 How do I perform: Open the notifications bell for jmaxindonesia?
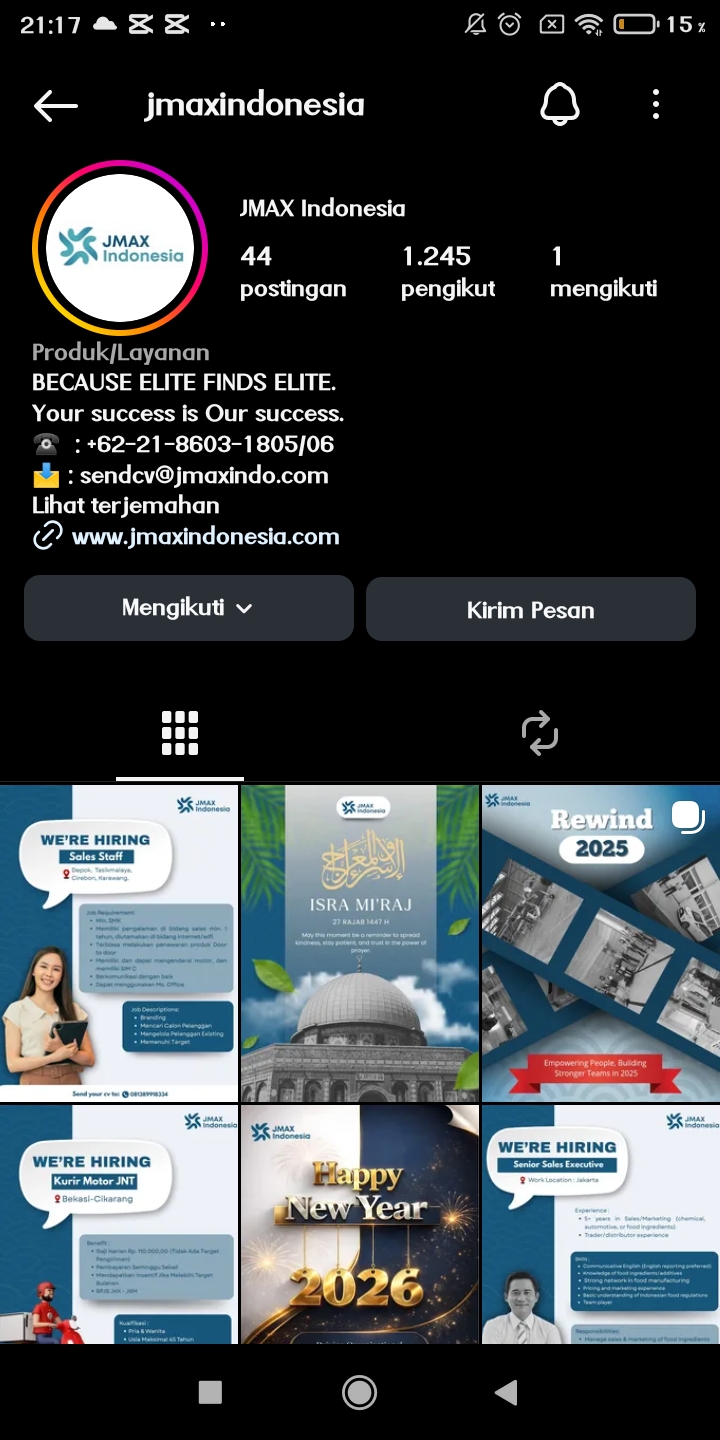pos(560,104)
